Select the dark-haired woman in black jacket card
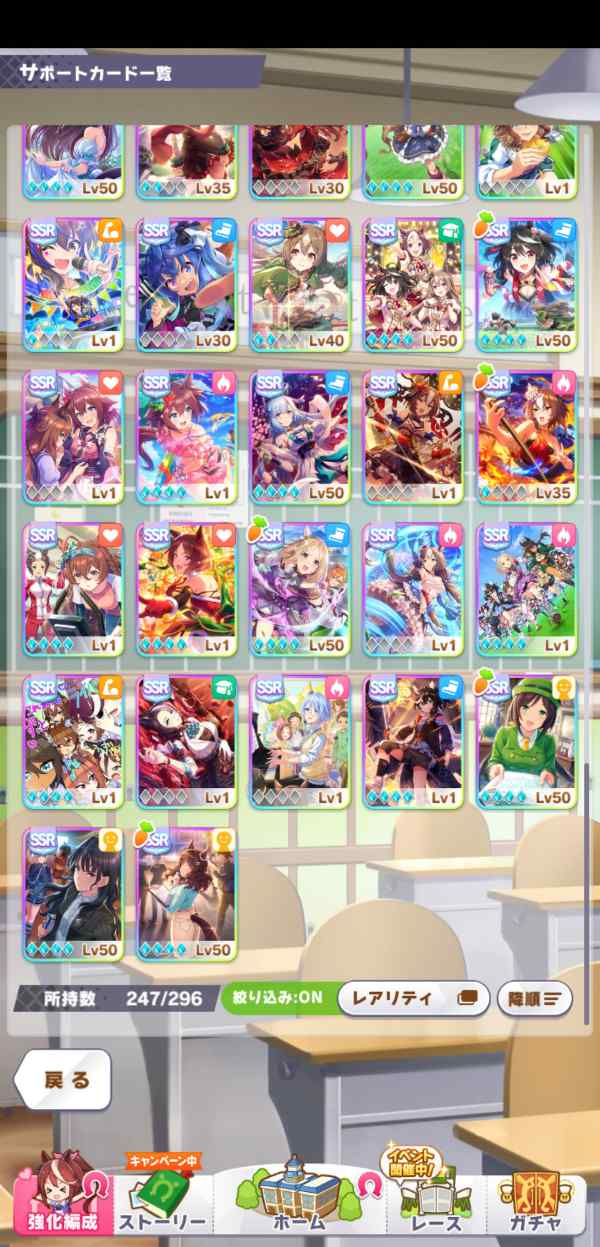 click(74, 893)
